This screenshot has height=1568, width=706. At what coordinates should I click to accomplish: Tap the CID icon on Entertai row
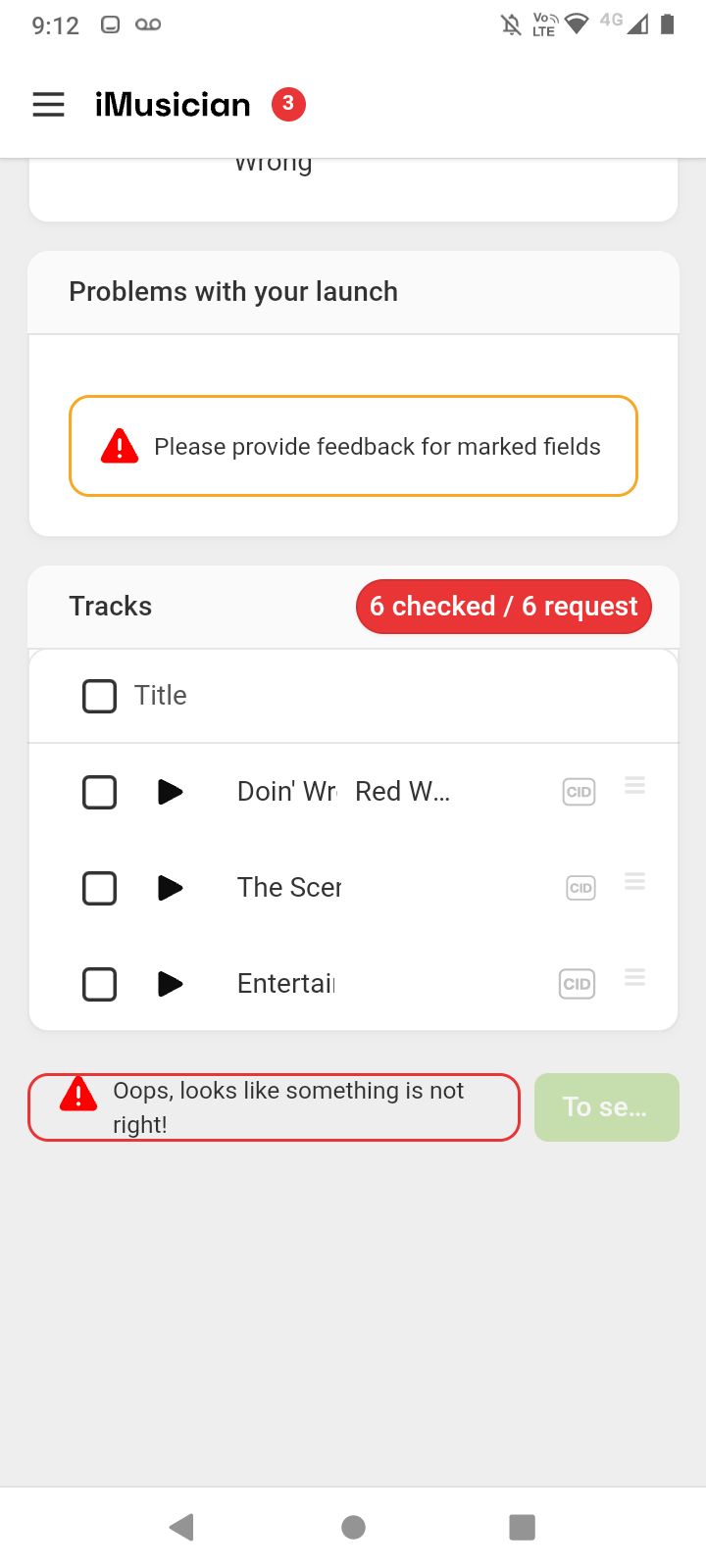pos(577,984)
